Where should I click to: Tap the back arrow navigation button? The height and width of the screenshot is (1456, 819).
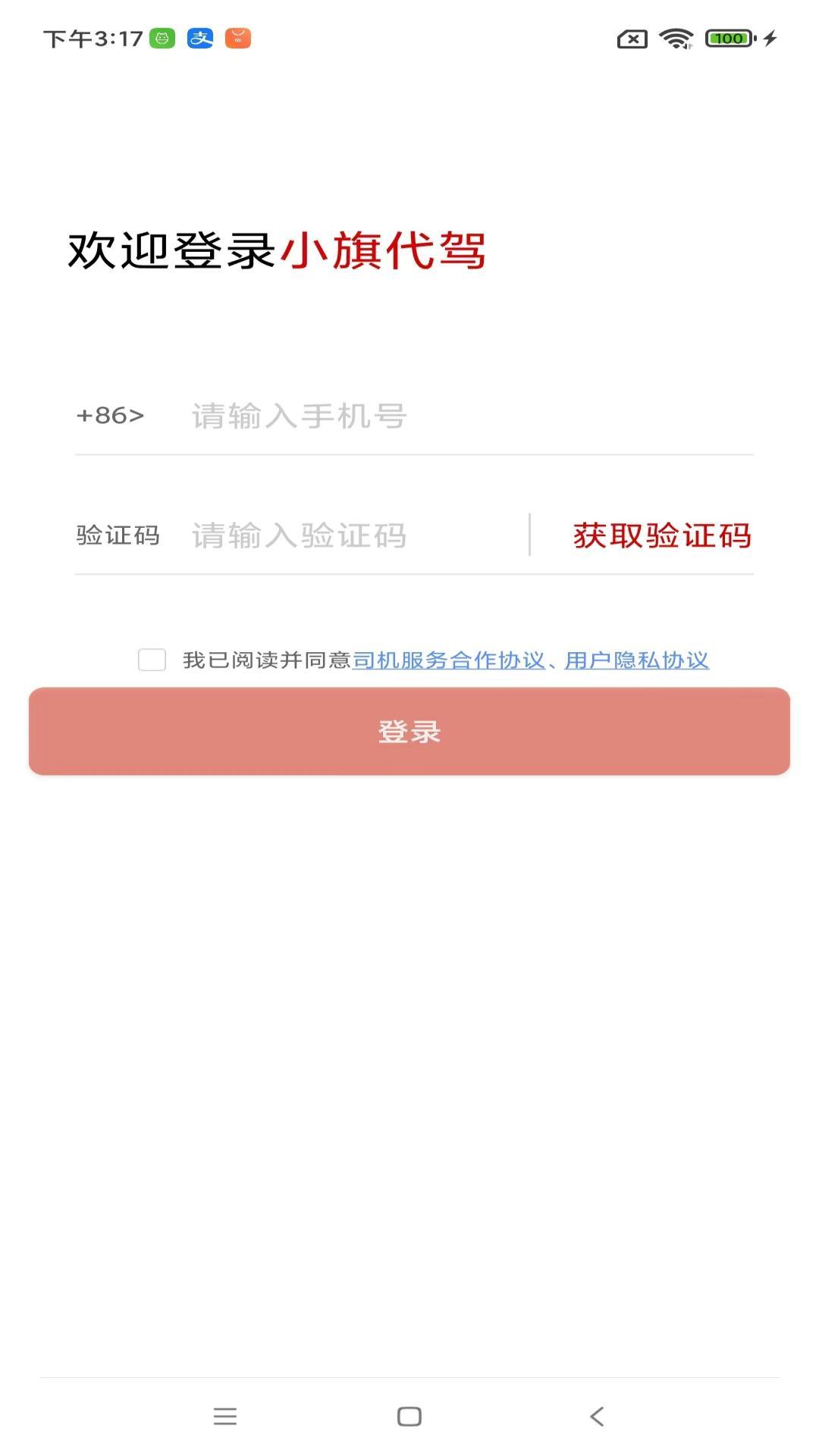(594, 1415)
